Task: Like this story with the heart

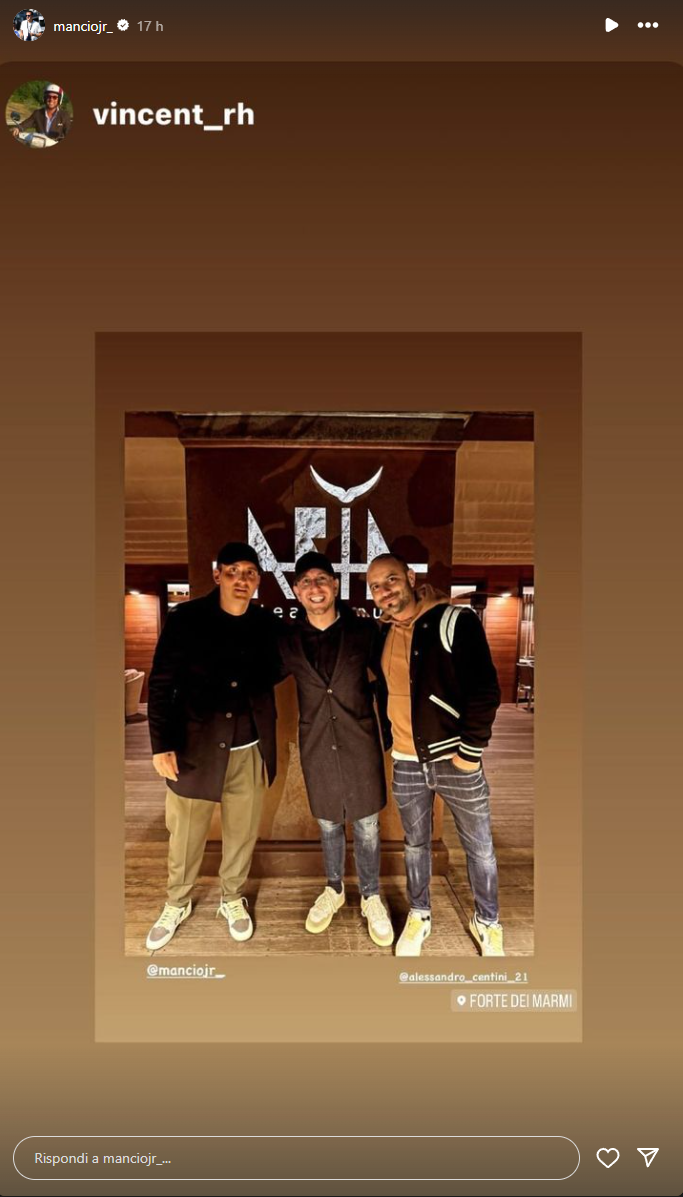Action: click(x=607, y=1158)
